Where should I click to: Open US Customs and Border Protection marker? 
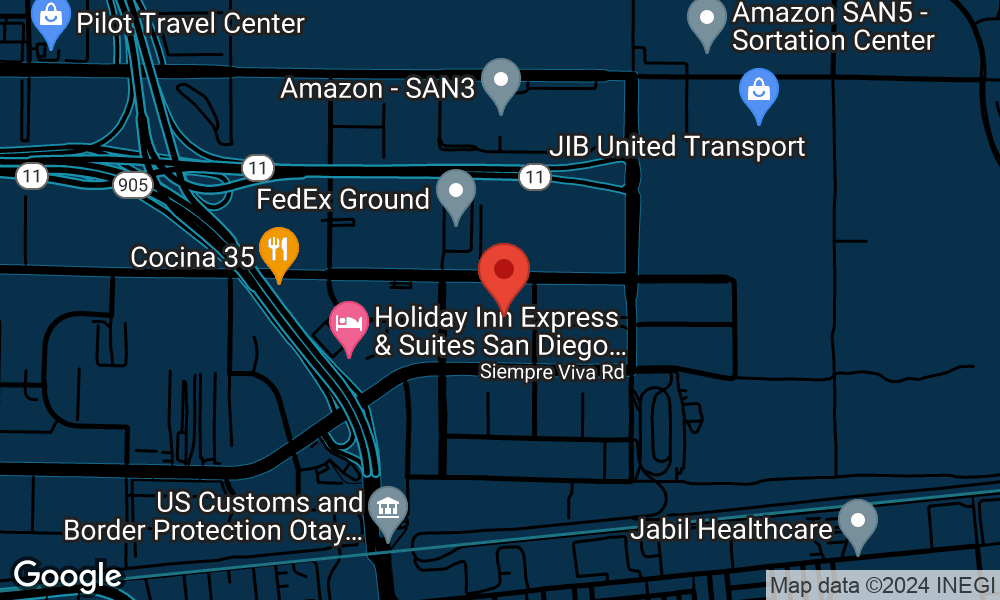(386, 508)
